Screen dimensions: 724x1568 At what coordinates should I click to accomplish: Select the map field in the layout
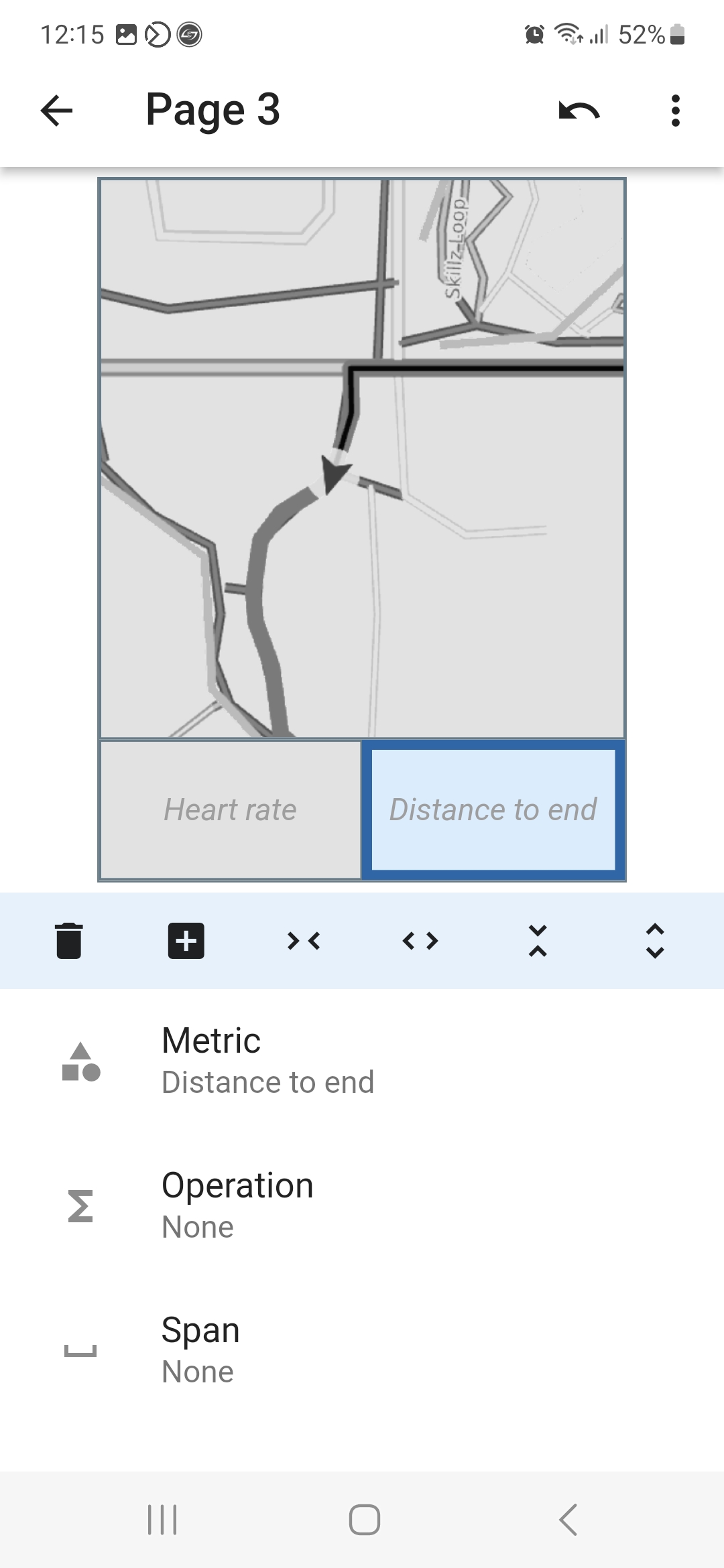tap(362, 459)
